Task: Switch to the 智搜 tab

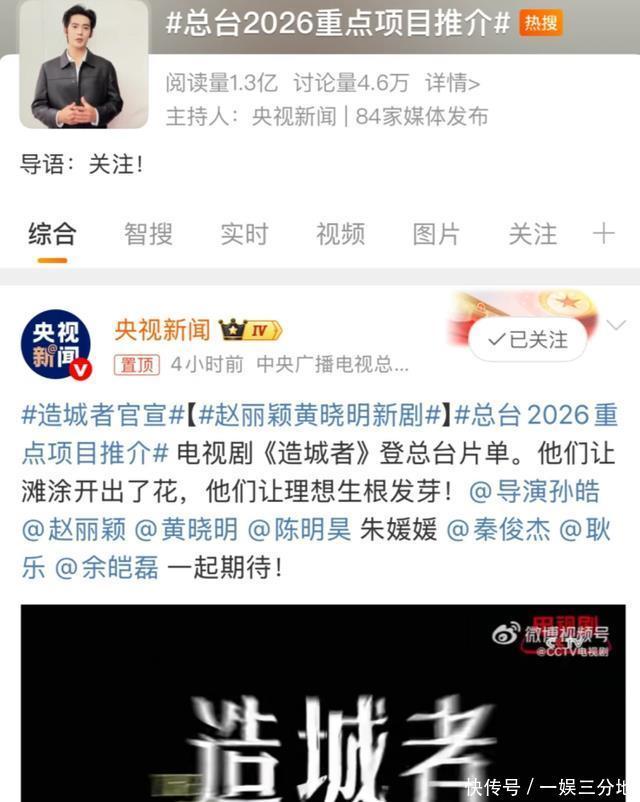Action: (148, 234)
